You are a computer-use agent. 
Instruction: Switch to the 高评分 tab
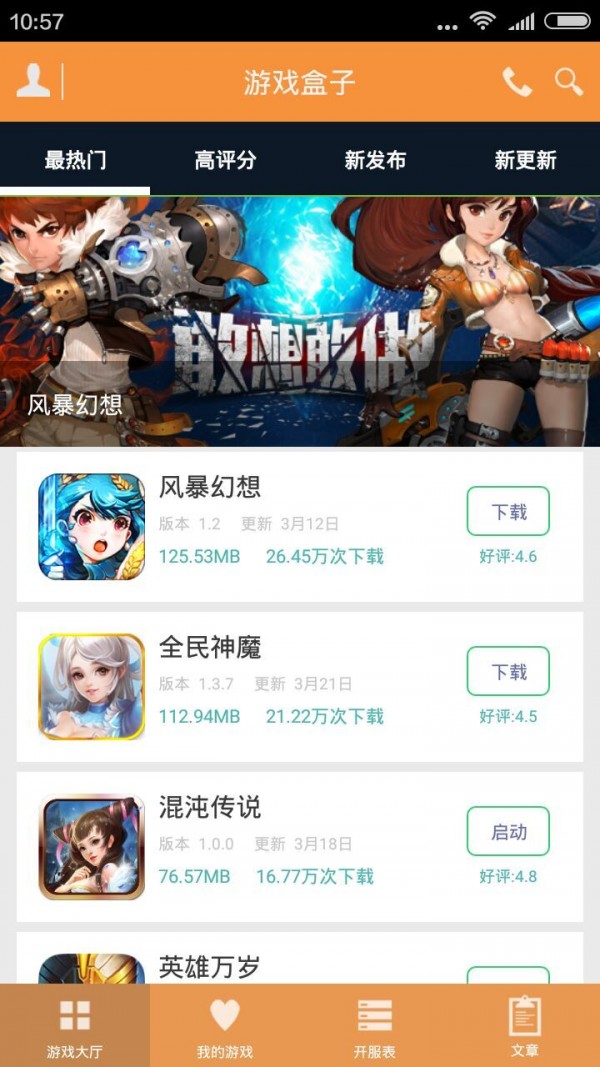tap(225, 160)
